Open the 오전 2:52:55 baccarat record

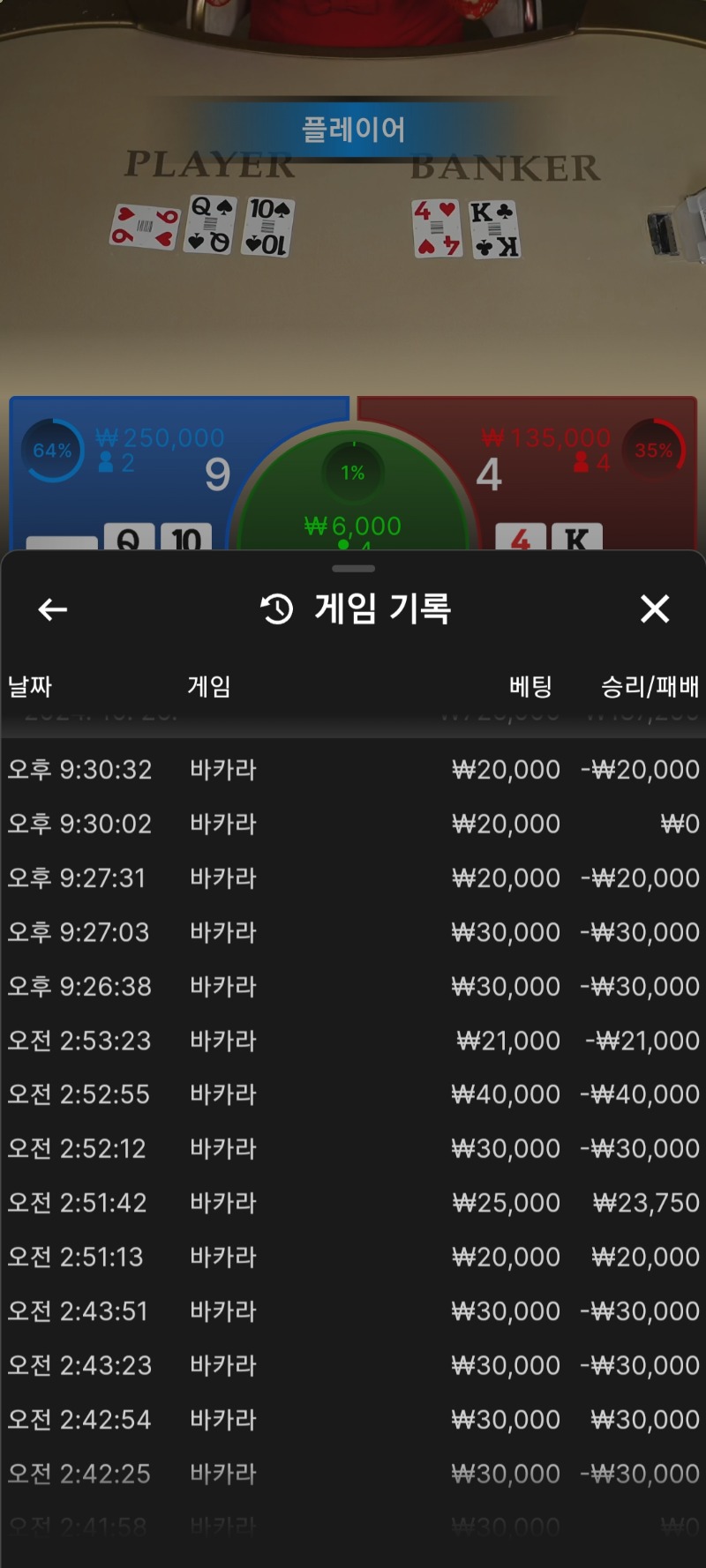pyautogui.click(x=353, y=1094)
